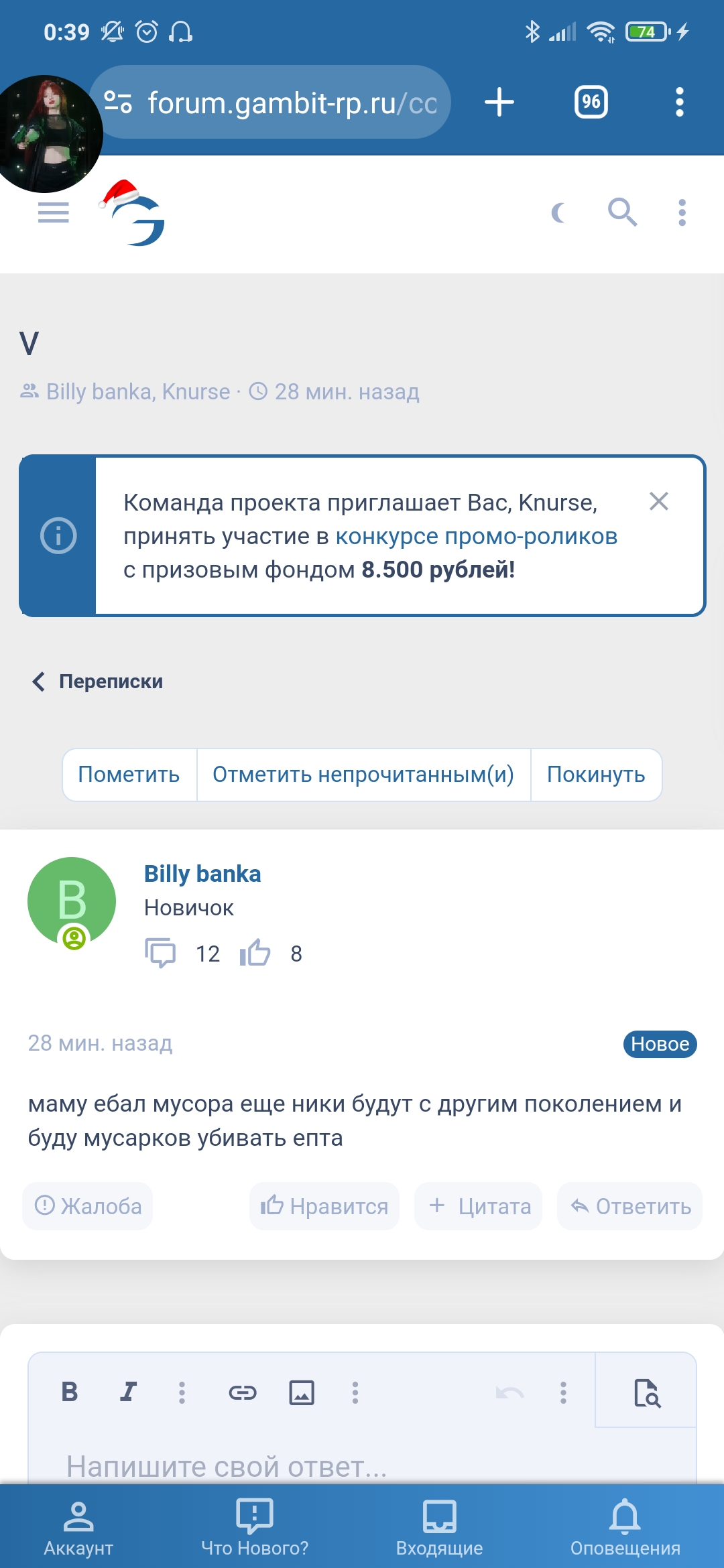Image resolution: width=724 pixels, height=1568 pixels.
Task: Open Billy banka's profile
Action: (x=202, y=874)
